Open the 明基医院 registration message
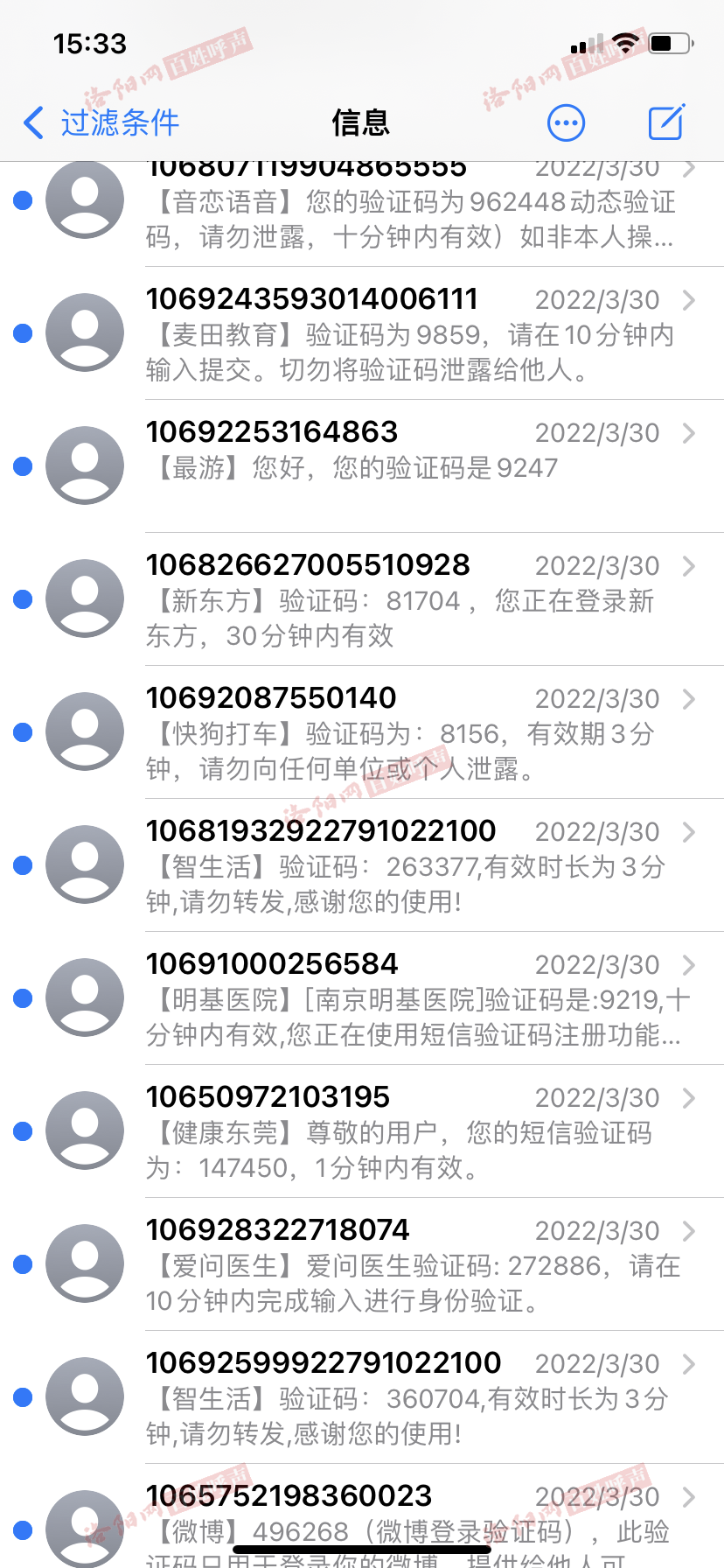The width and height of the screenshot is (724, 1568). [362, 998]
